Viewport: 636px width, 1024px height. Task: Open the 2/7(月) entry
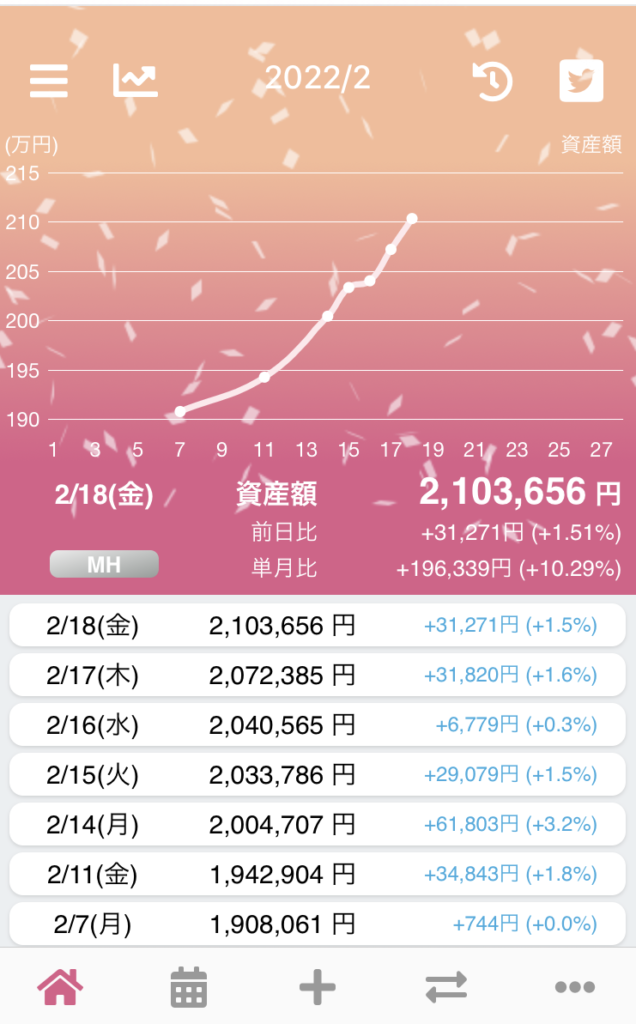pyautogui.click(x=317, y=924)
